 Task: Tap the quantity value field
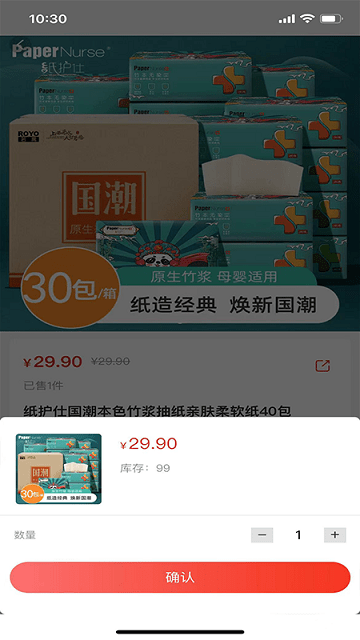298,535
